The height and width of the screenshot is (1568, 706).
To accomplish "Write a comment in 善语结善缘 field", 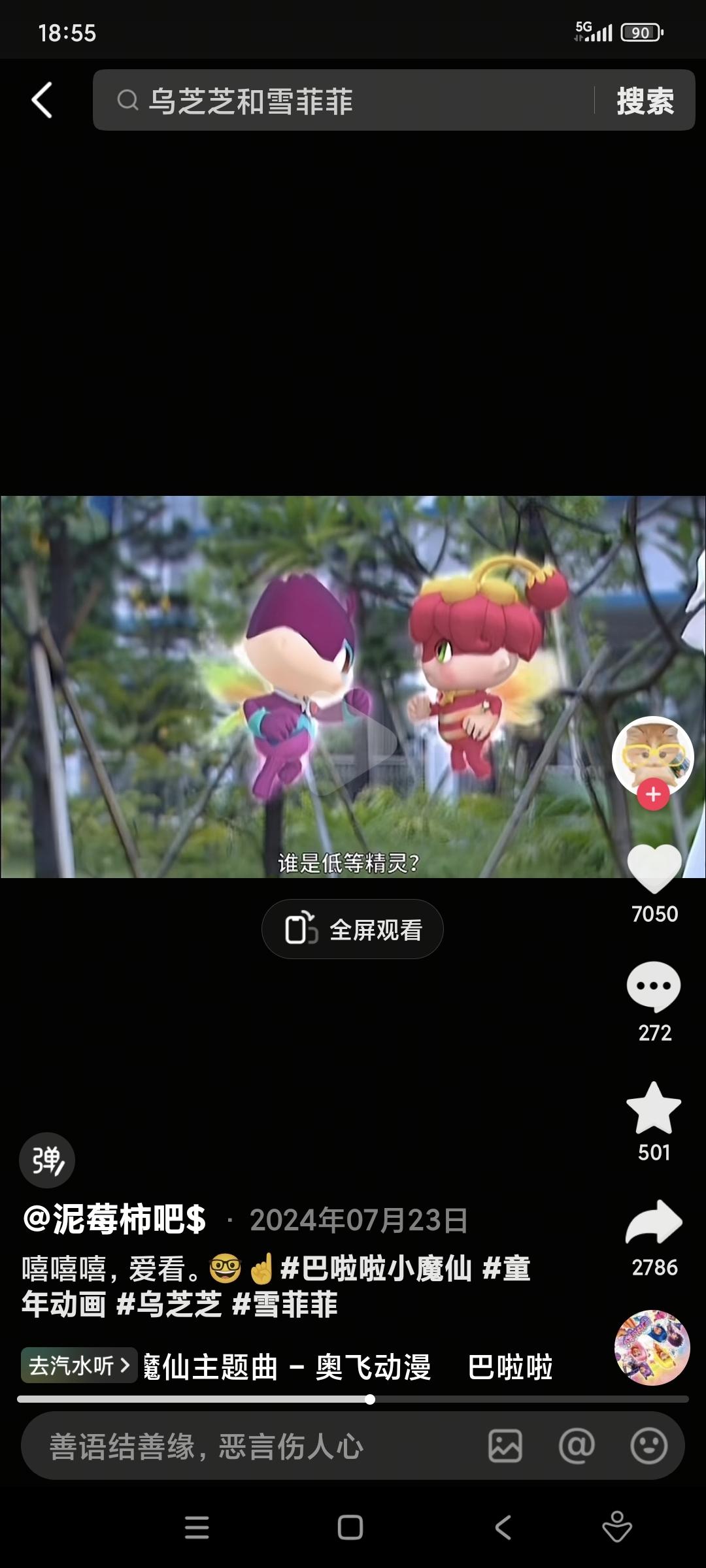I will [x=248, y=1446].
